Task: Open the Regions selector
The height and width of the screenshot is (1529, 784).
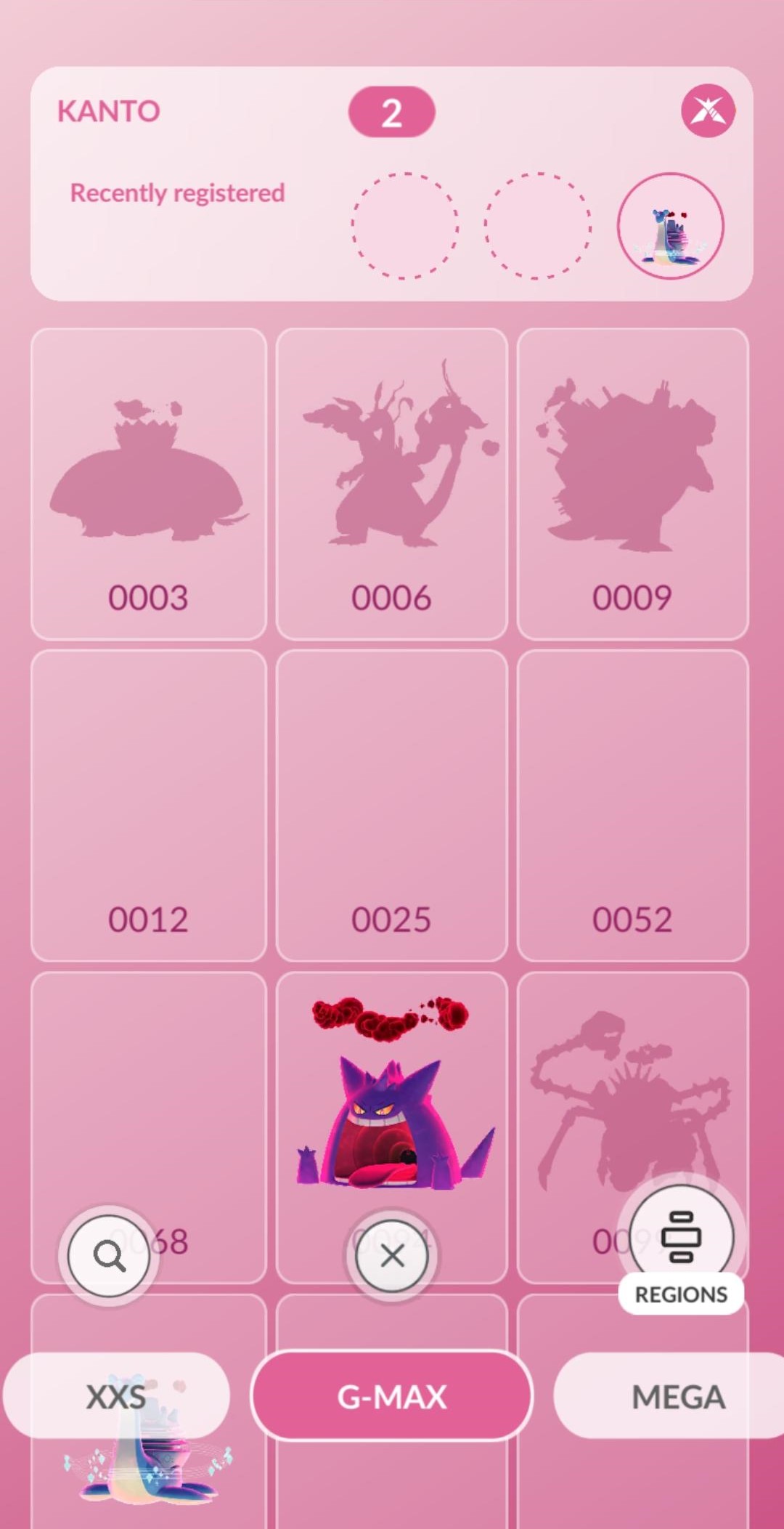Action: click(x=681, y=1247)
